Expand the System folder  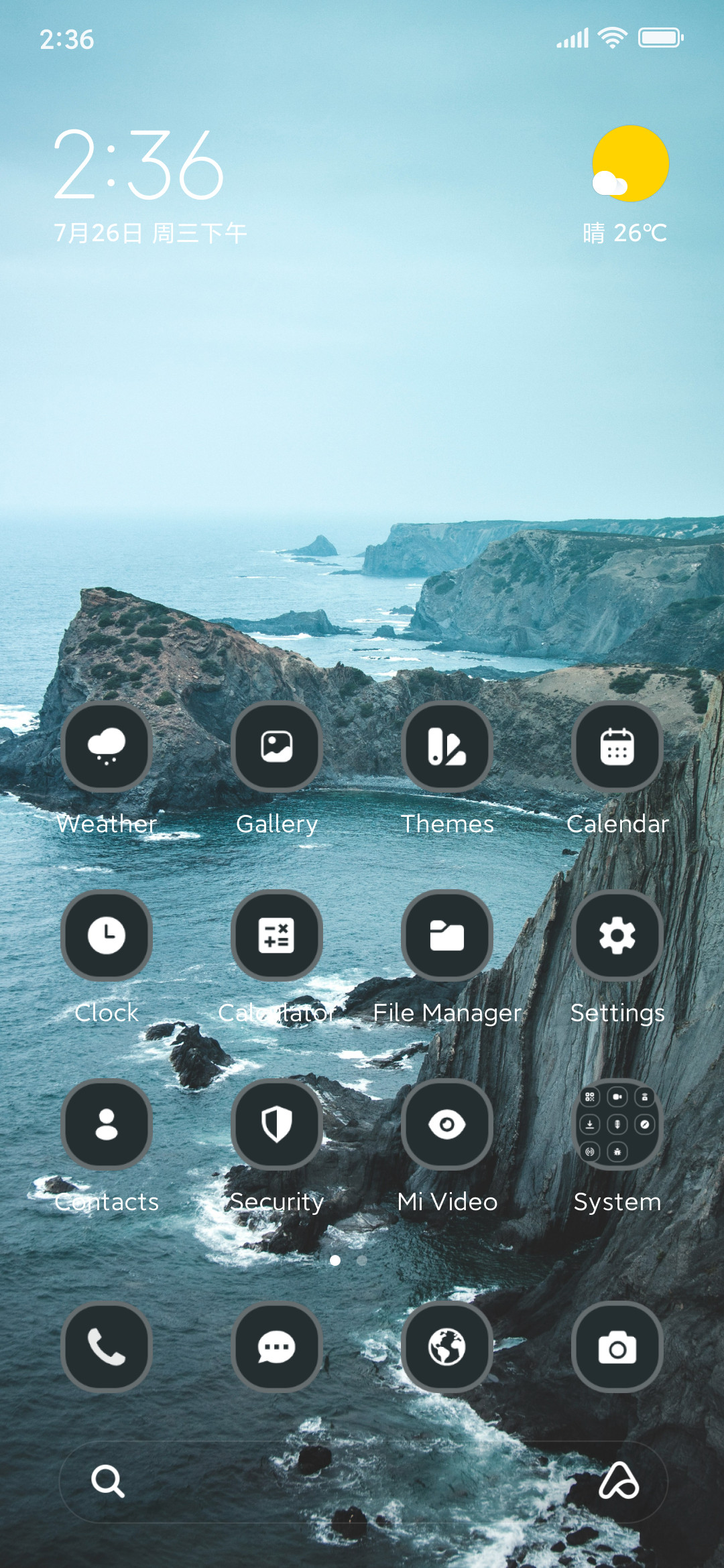617,1124
